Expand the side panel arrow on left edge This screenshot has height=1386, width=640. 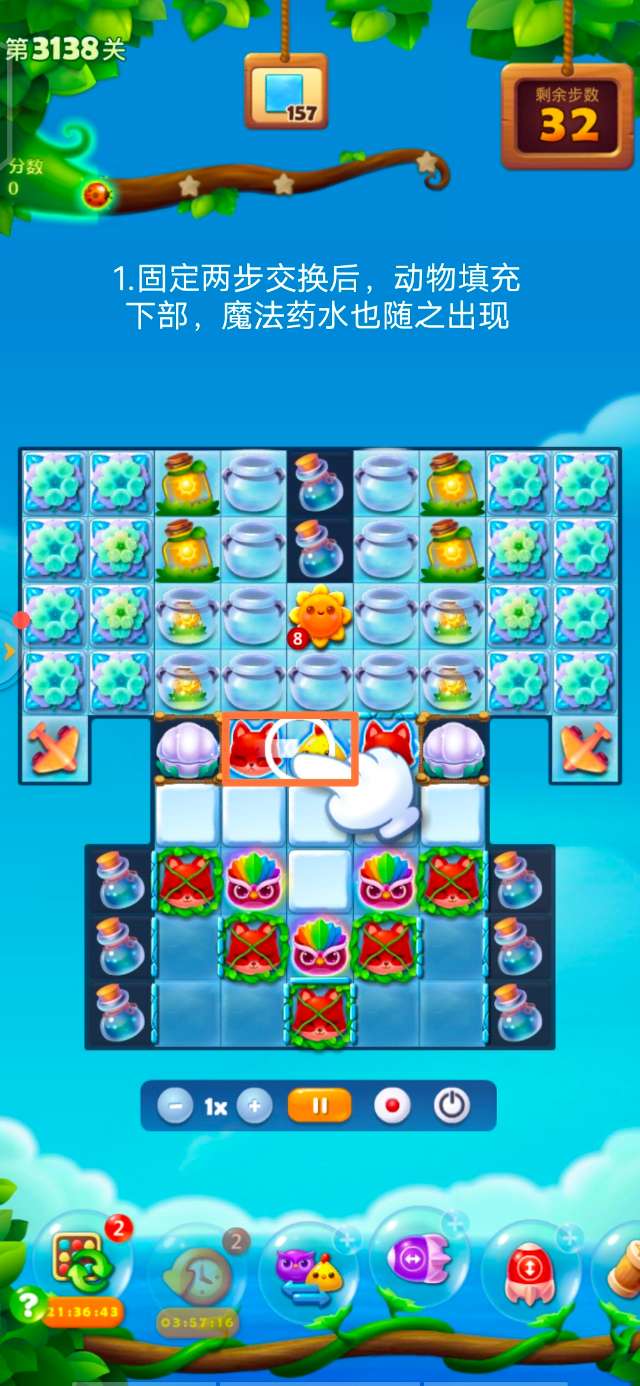pyautogui.click(x=10, y=652)
